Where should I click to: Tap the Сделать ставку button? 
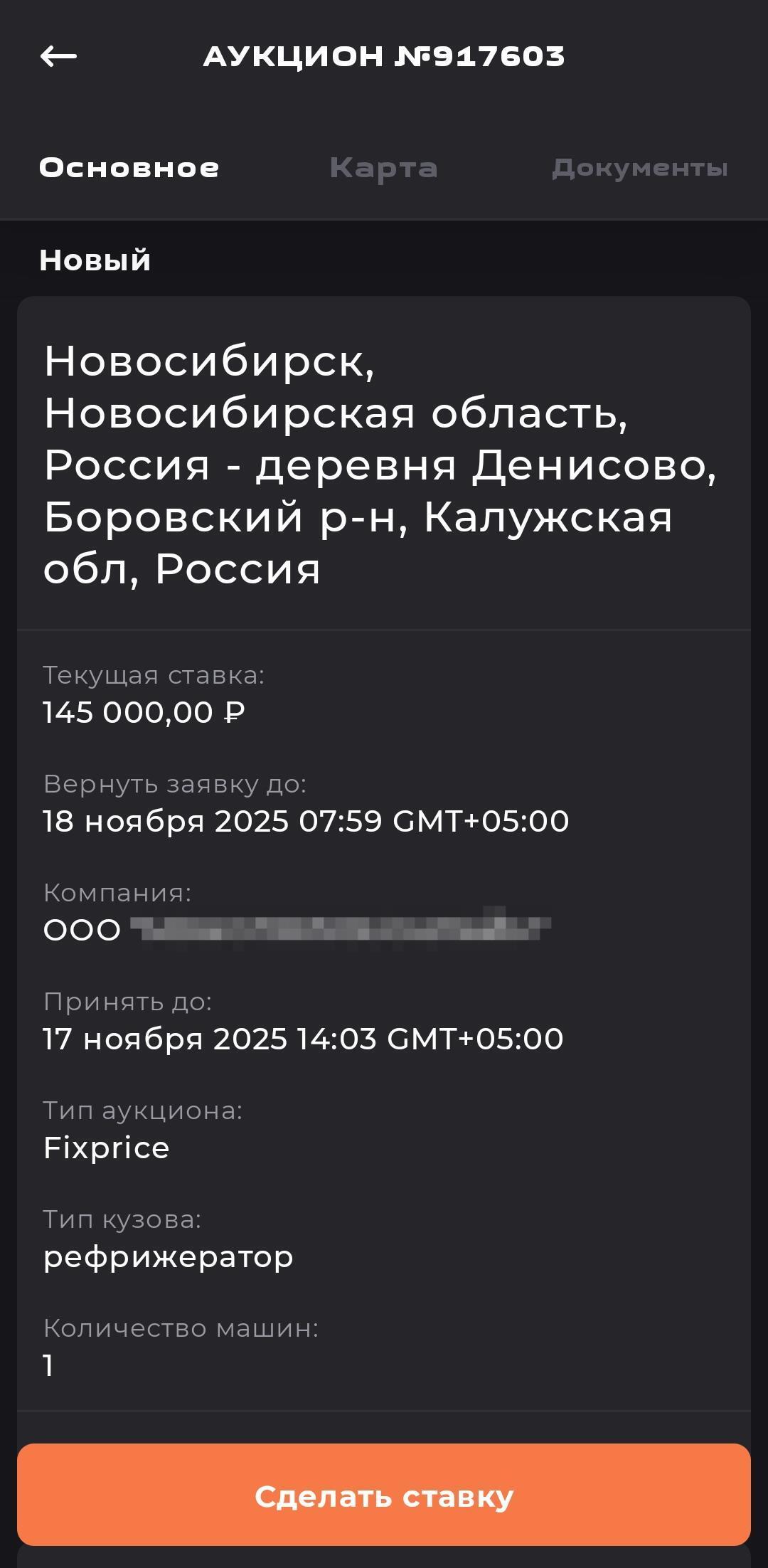[x=384, y=1496]
